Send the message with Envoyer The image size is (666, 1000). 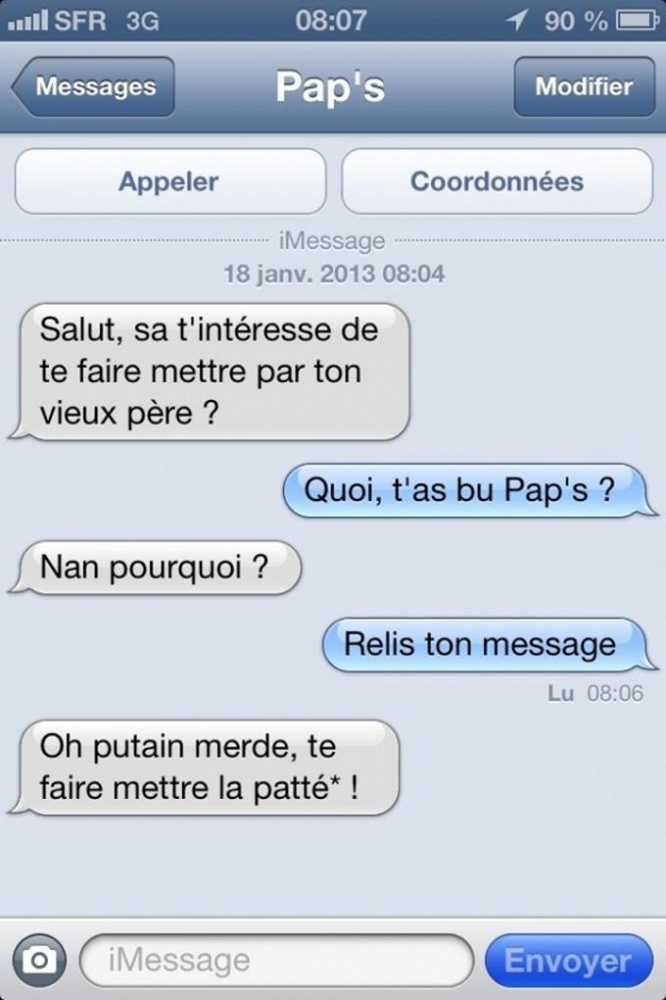568,961
